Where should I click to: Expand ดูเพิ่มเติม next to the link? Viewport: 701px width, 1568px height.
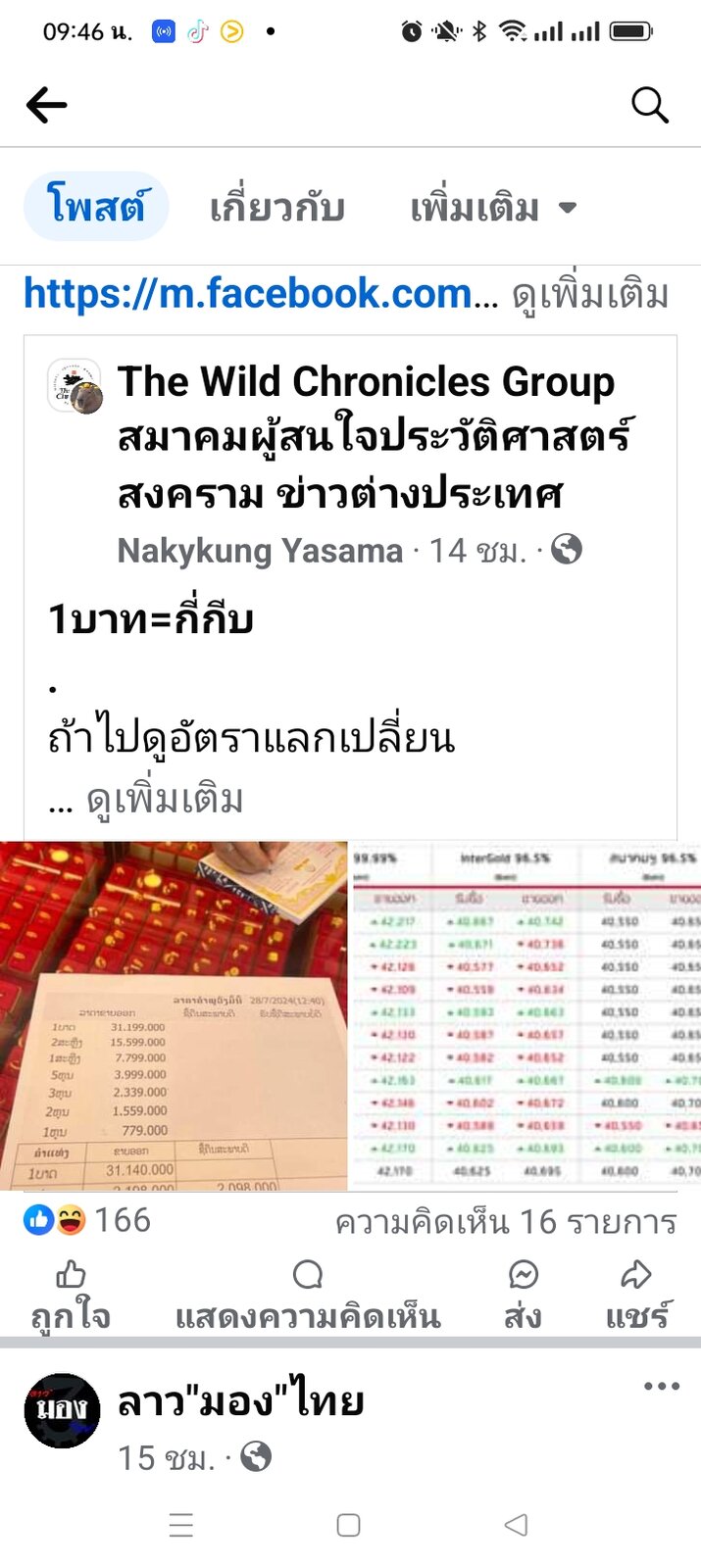pos(590,294)
